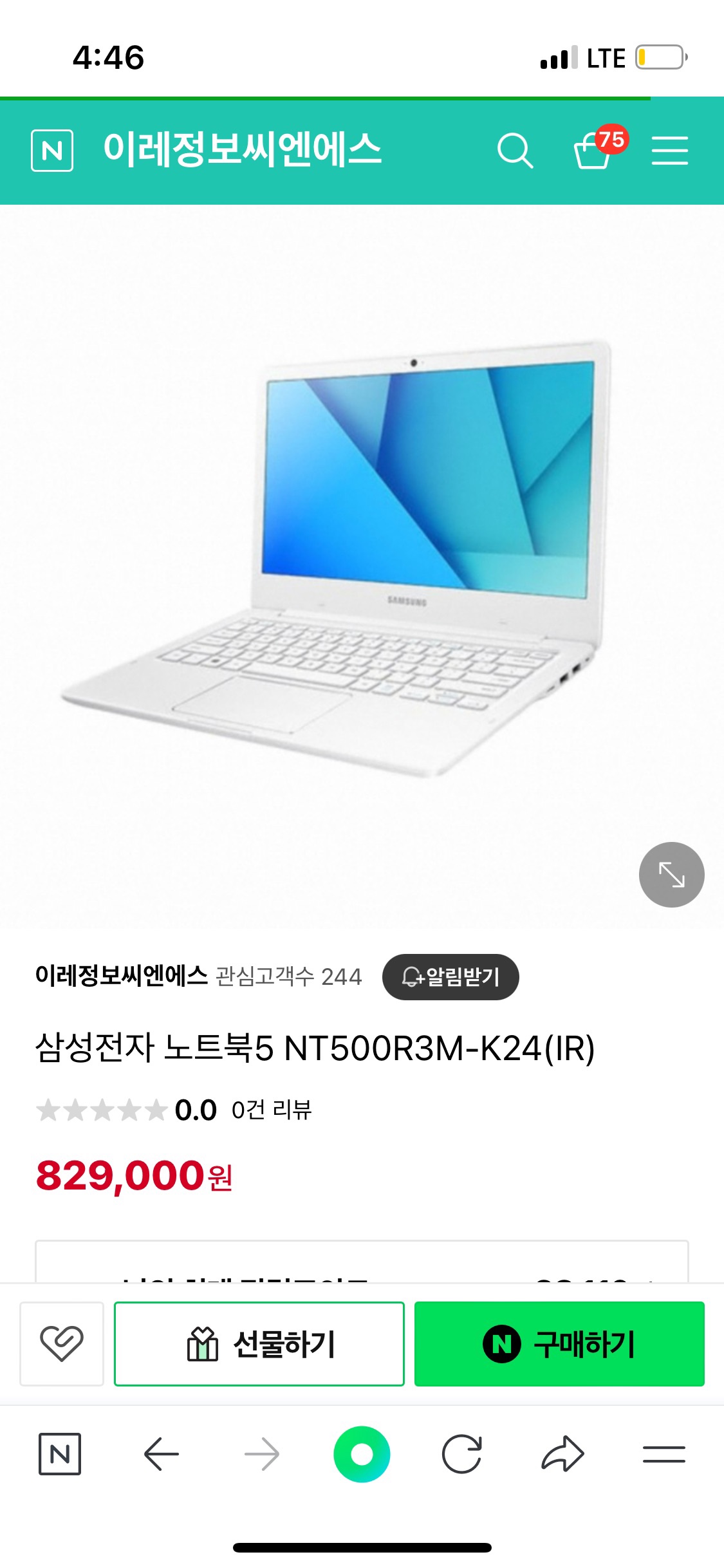Search within the store

(x=515, y=151)
